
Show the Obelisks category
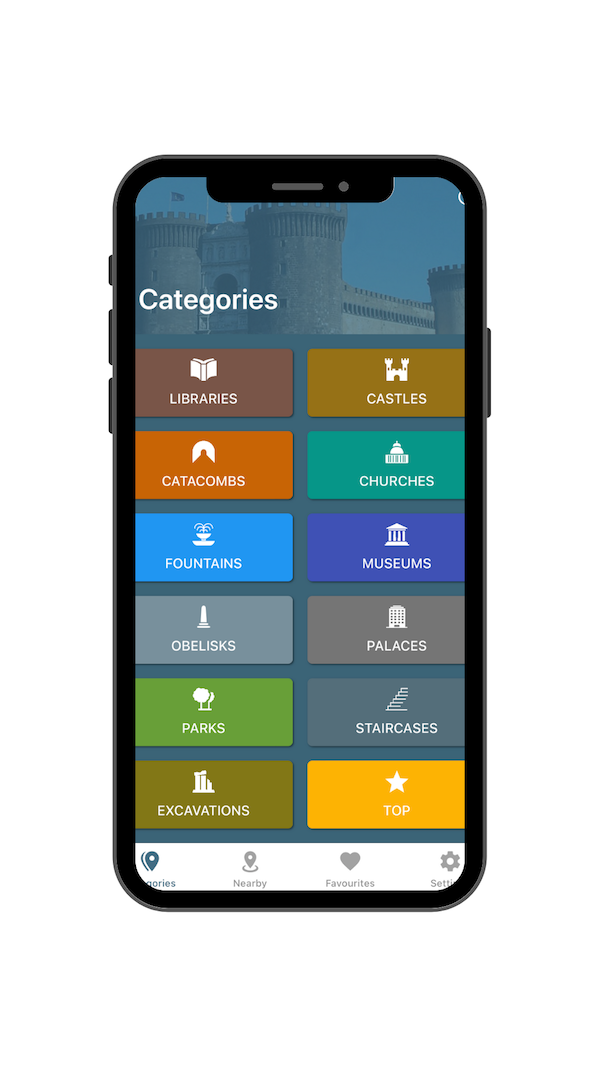214,629
